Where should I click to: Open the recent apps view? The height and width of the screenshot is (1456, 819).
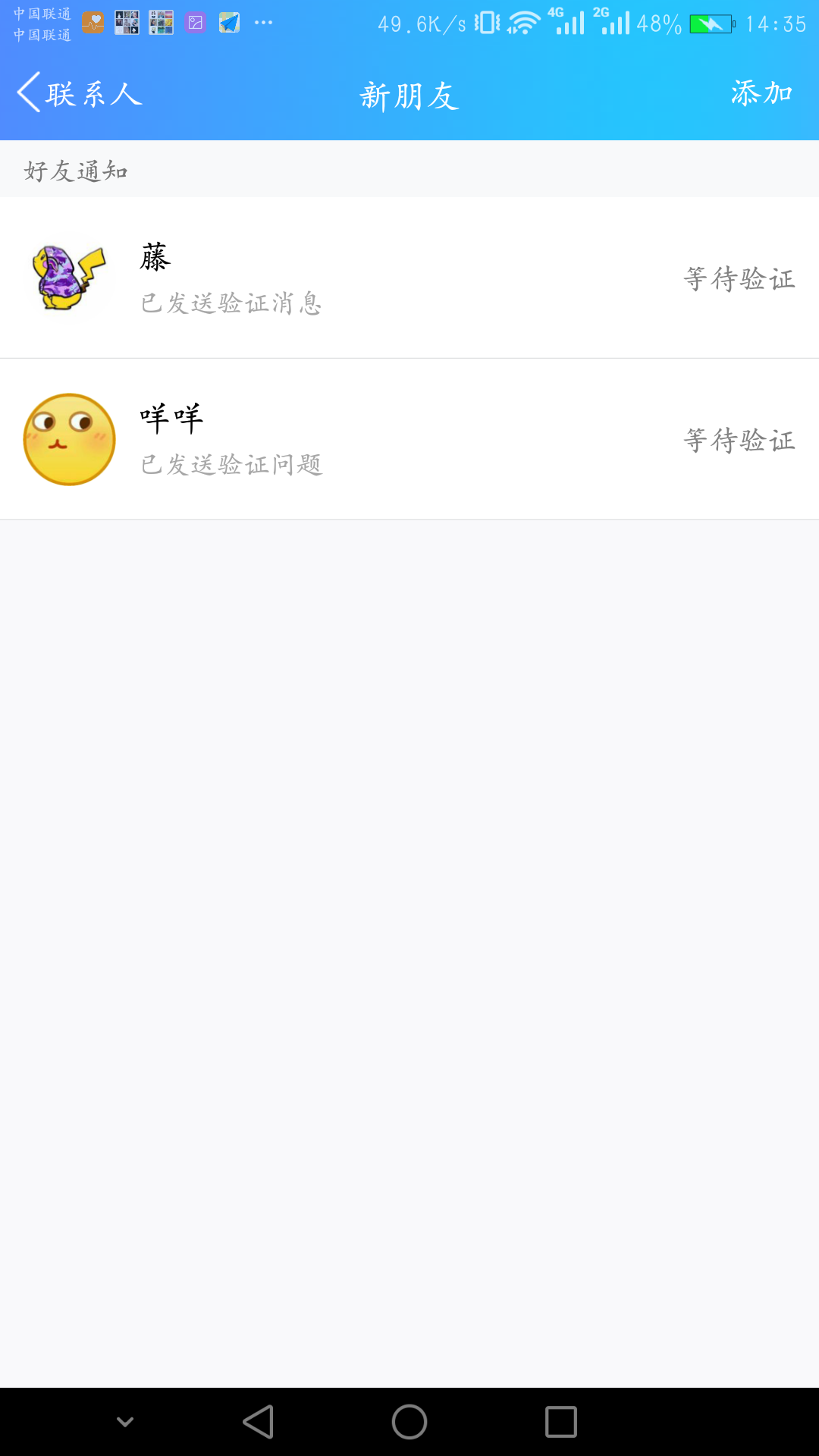click(x=561, y=1422)
